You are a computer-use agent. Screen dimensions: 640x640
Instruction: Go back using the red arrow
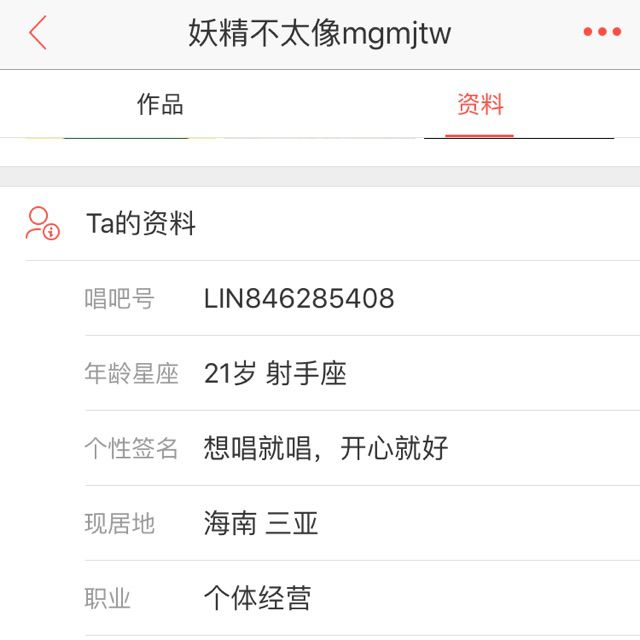point(38,33)
